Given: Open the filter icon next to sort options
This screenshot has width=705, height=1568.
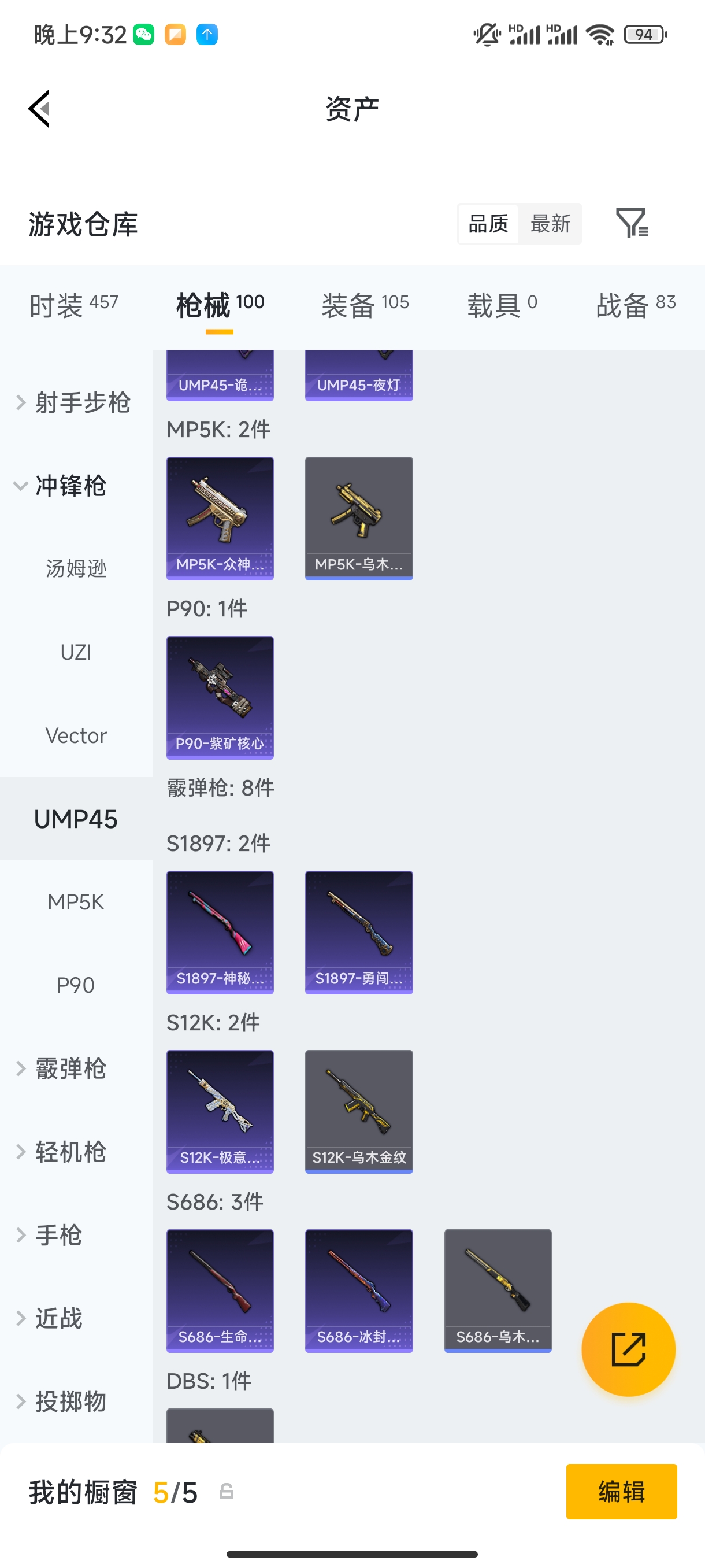Looking at the screenshot, I should pos(633,223).
